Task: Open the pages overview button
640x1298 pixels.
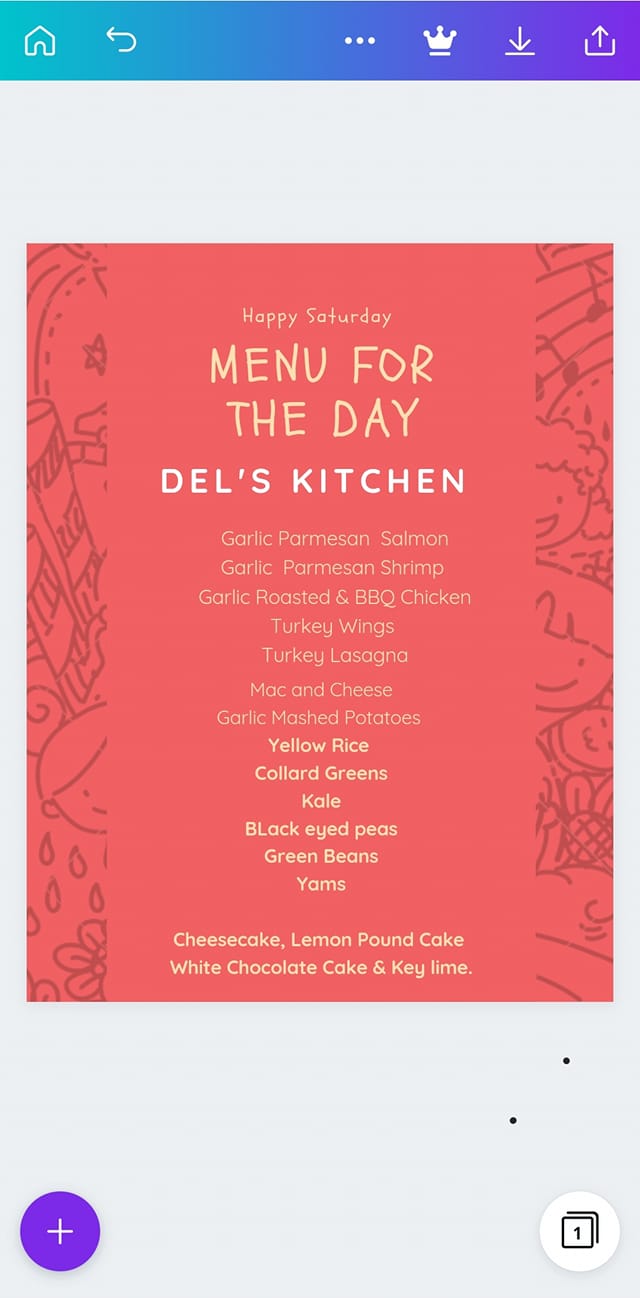Action: (x=579, y=1231)
